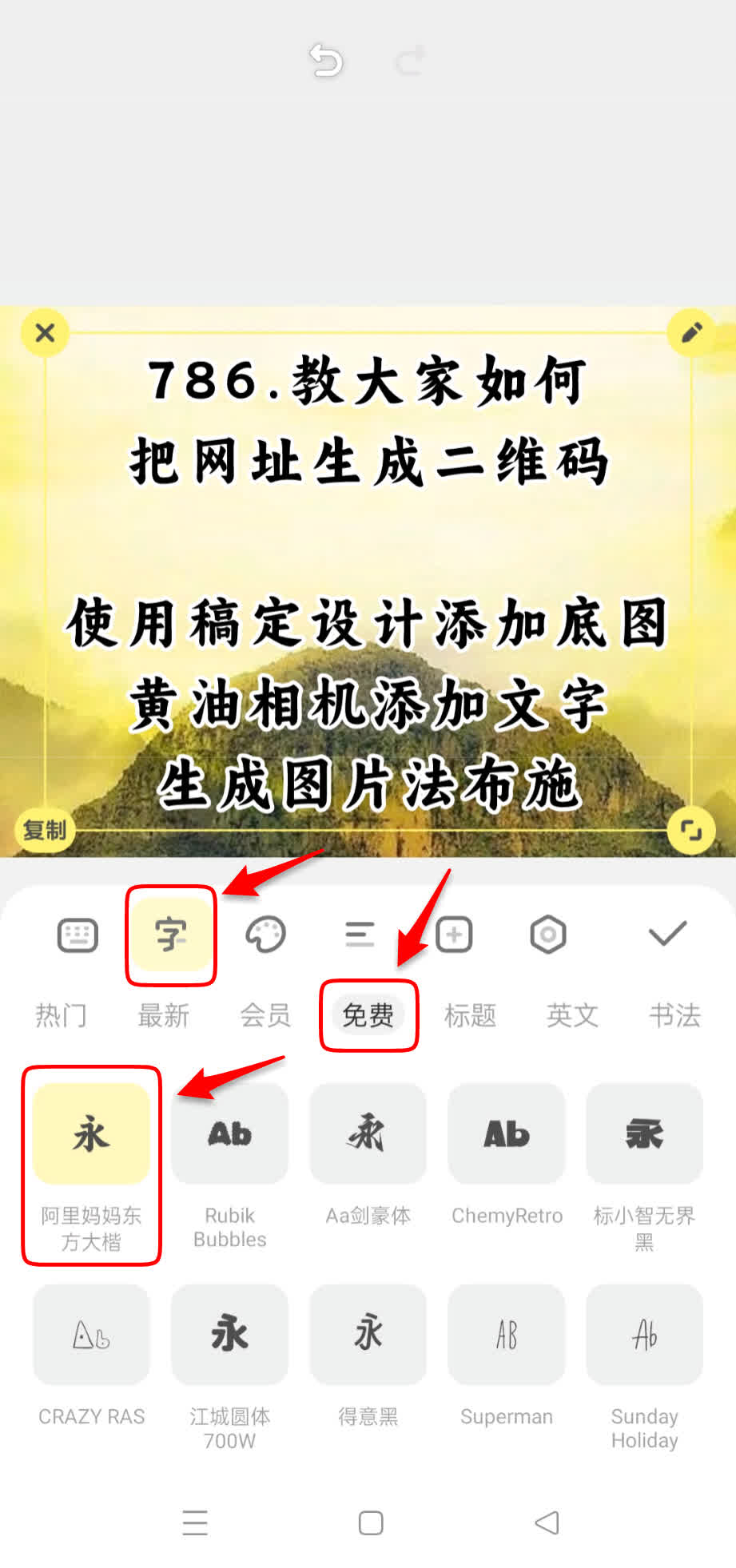The image size is (736, 1568).
Task: Undo the last edit
Action: (x=326, y=61)
